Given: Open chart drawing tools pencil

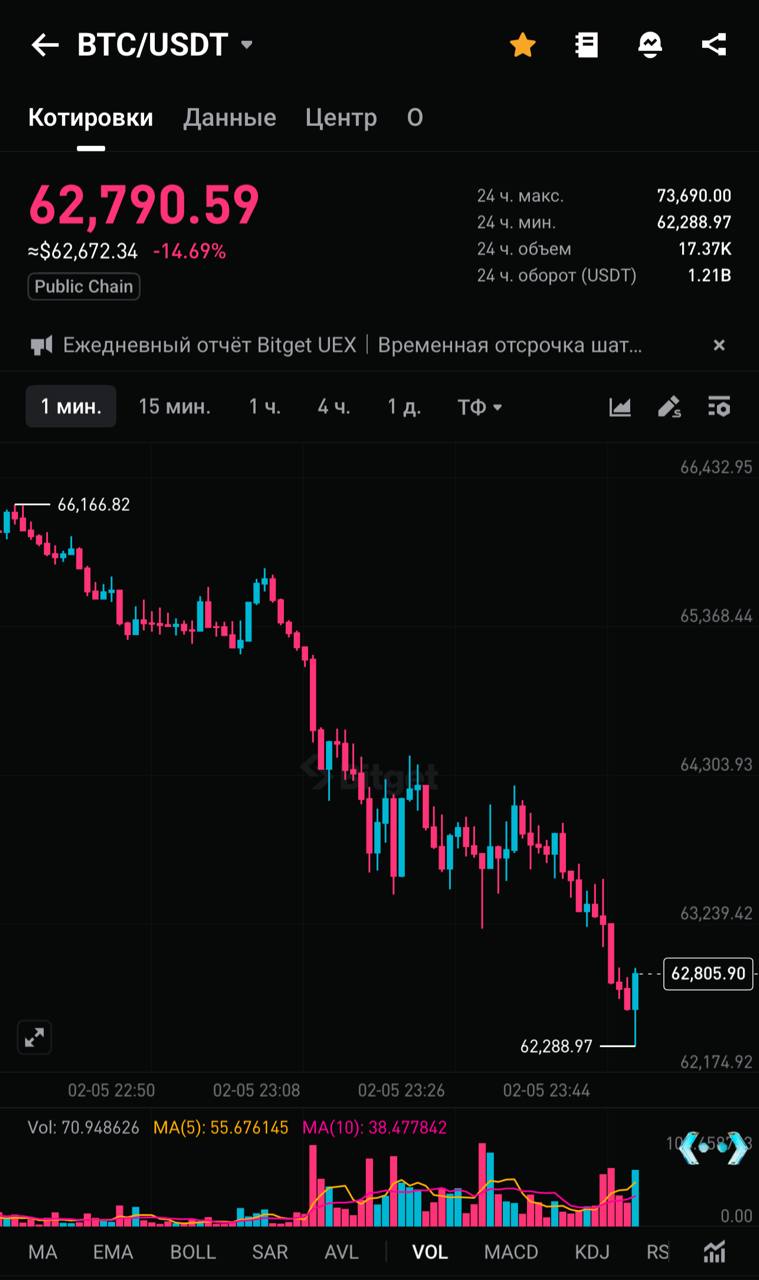Looking at the screenshot, I should pyautogui.click(x=669, y=407).
